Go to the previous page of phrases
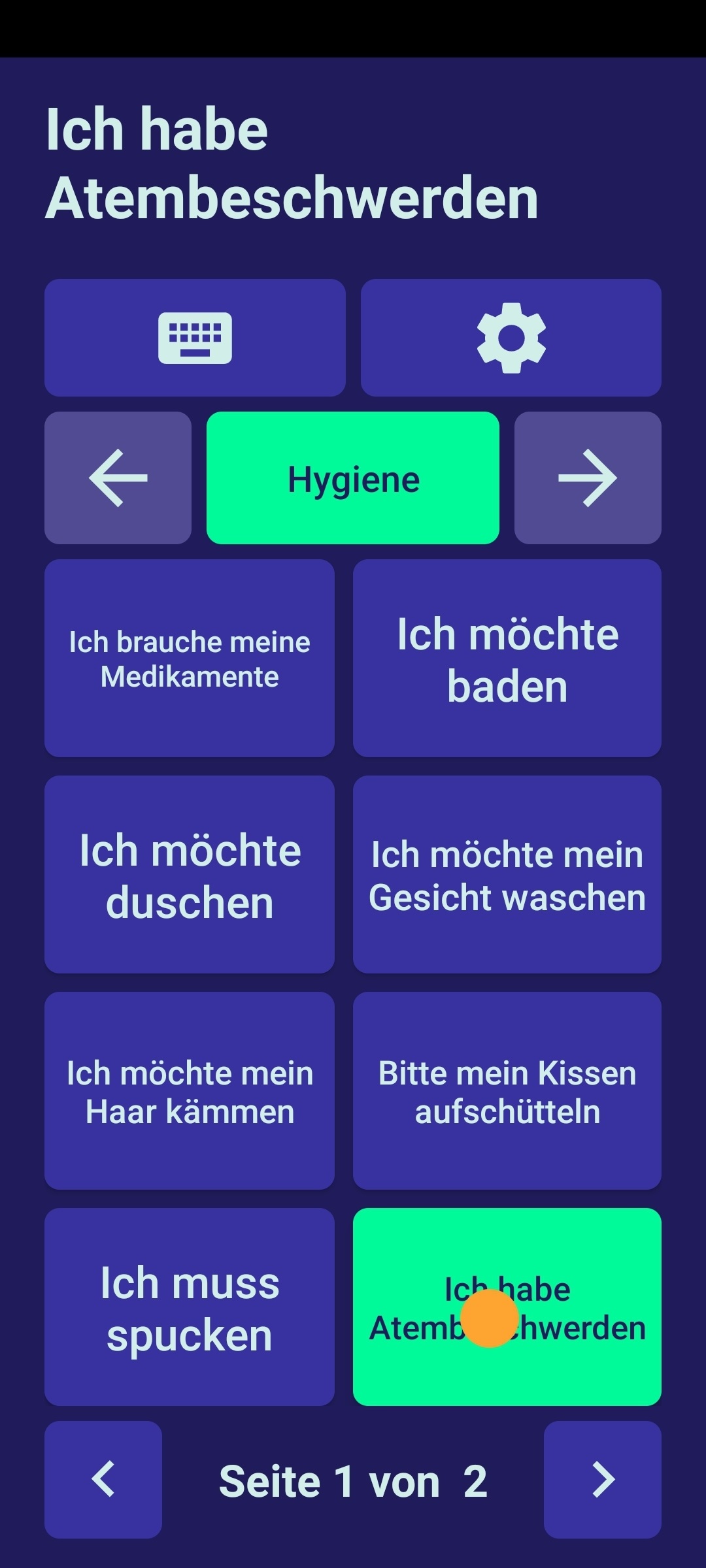 pyautogui.click(x=103, y=1480)
